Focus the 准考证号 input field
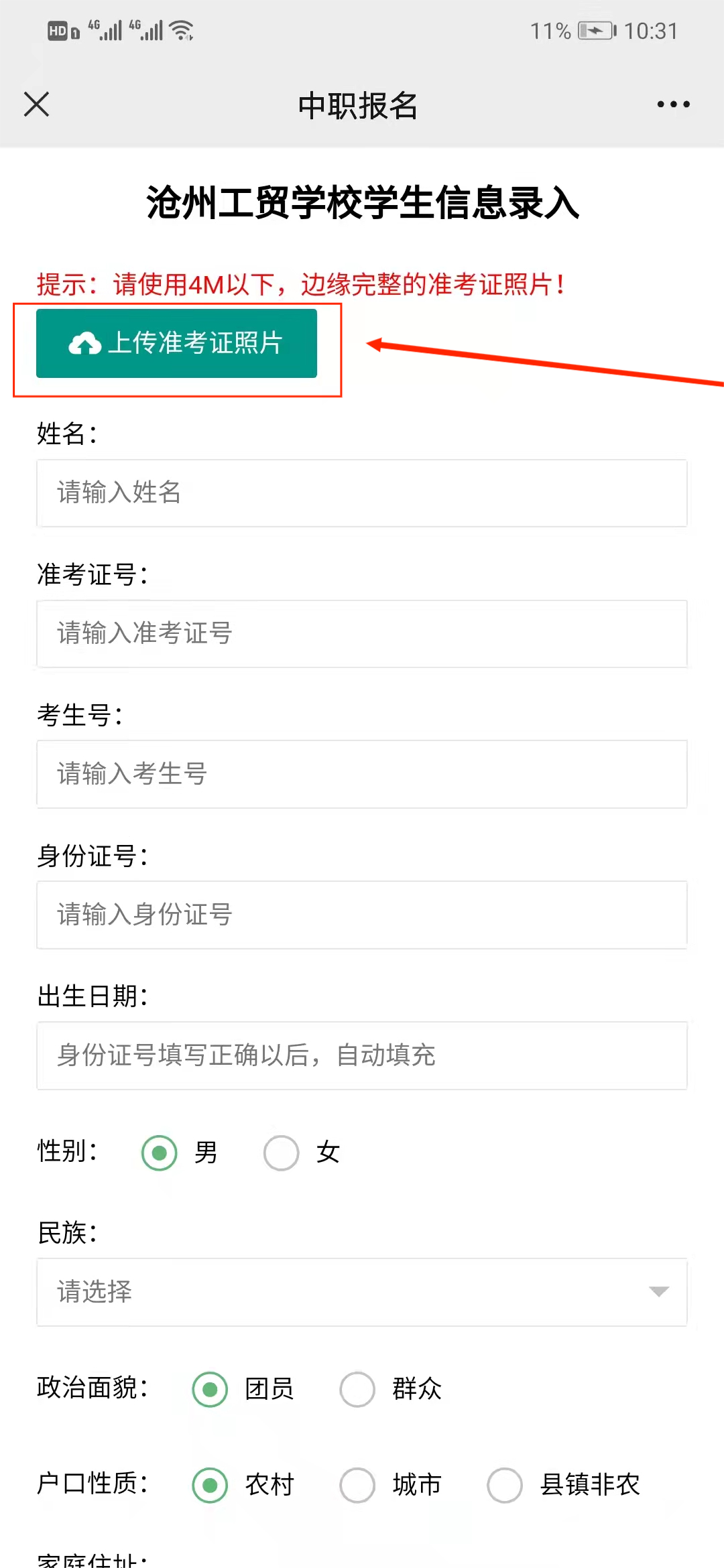 362,634
